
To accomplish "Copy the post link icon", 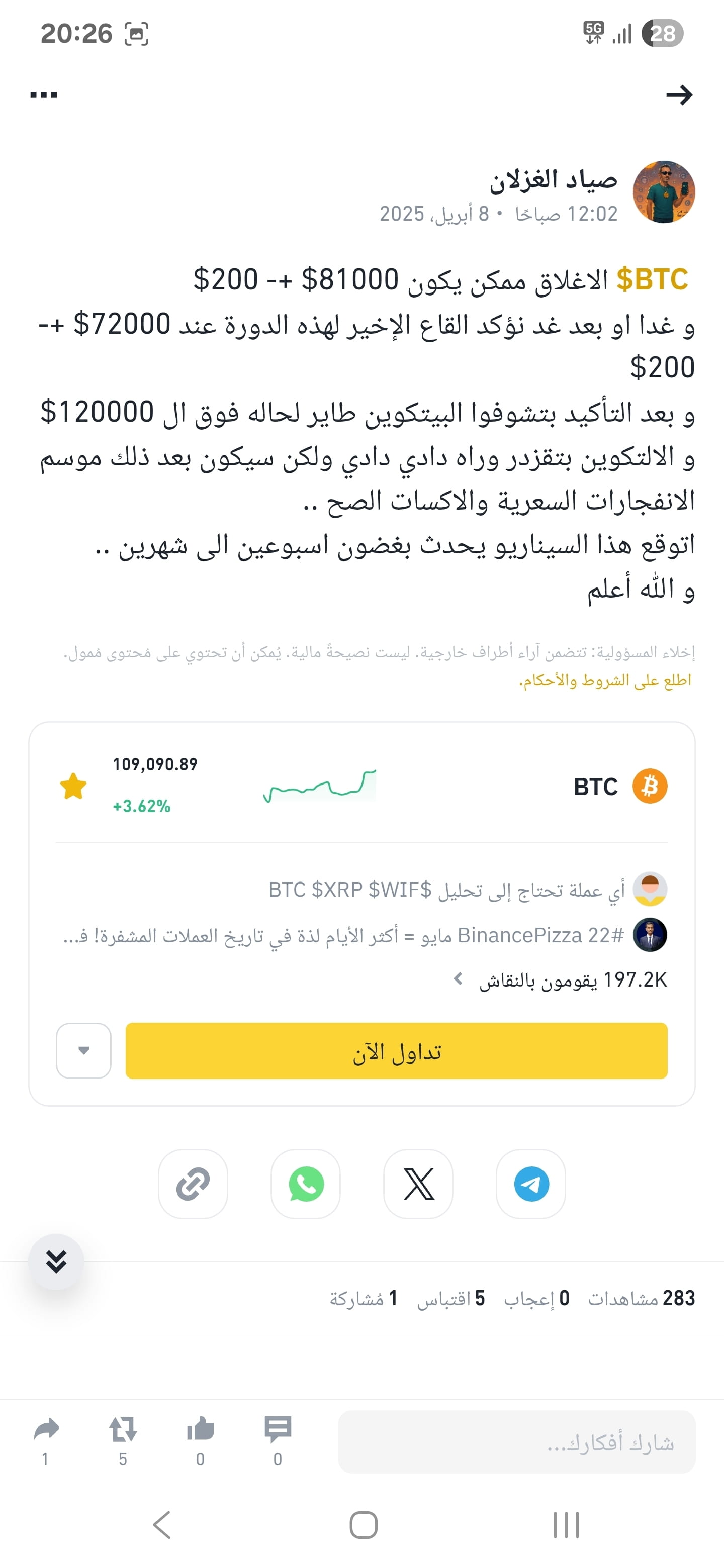I will pos(193,1184).
